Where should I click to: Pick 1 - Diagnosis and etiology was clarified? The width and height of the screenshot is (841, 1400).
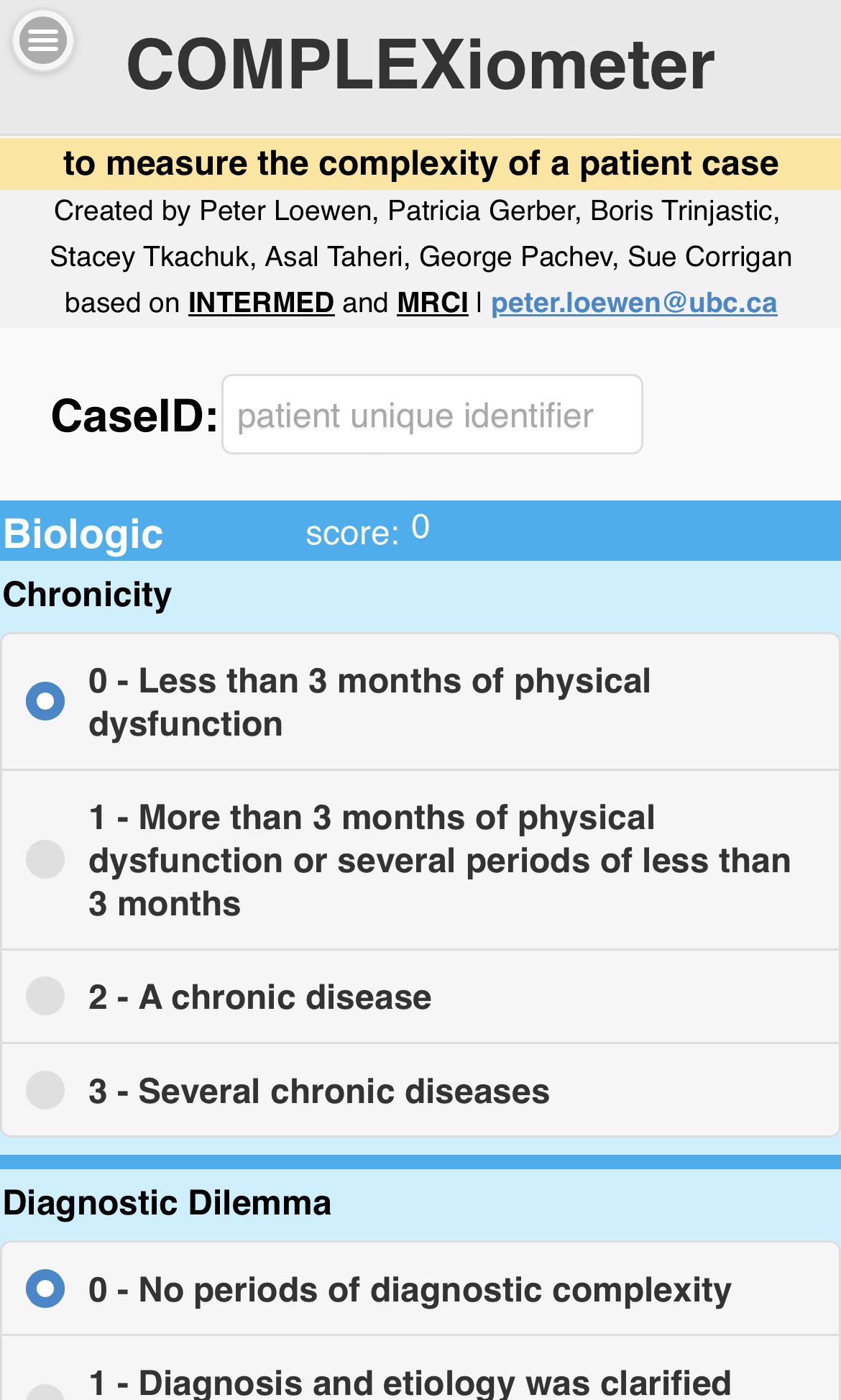[x=420, y=1368]
